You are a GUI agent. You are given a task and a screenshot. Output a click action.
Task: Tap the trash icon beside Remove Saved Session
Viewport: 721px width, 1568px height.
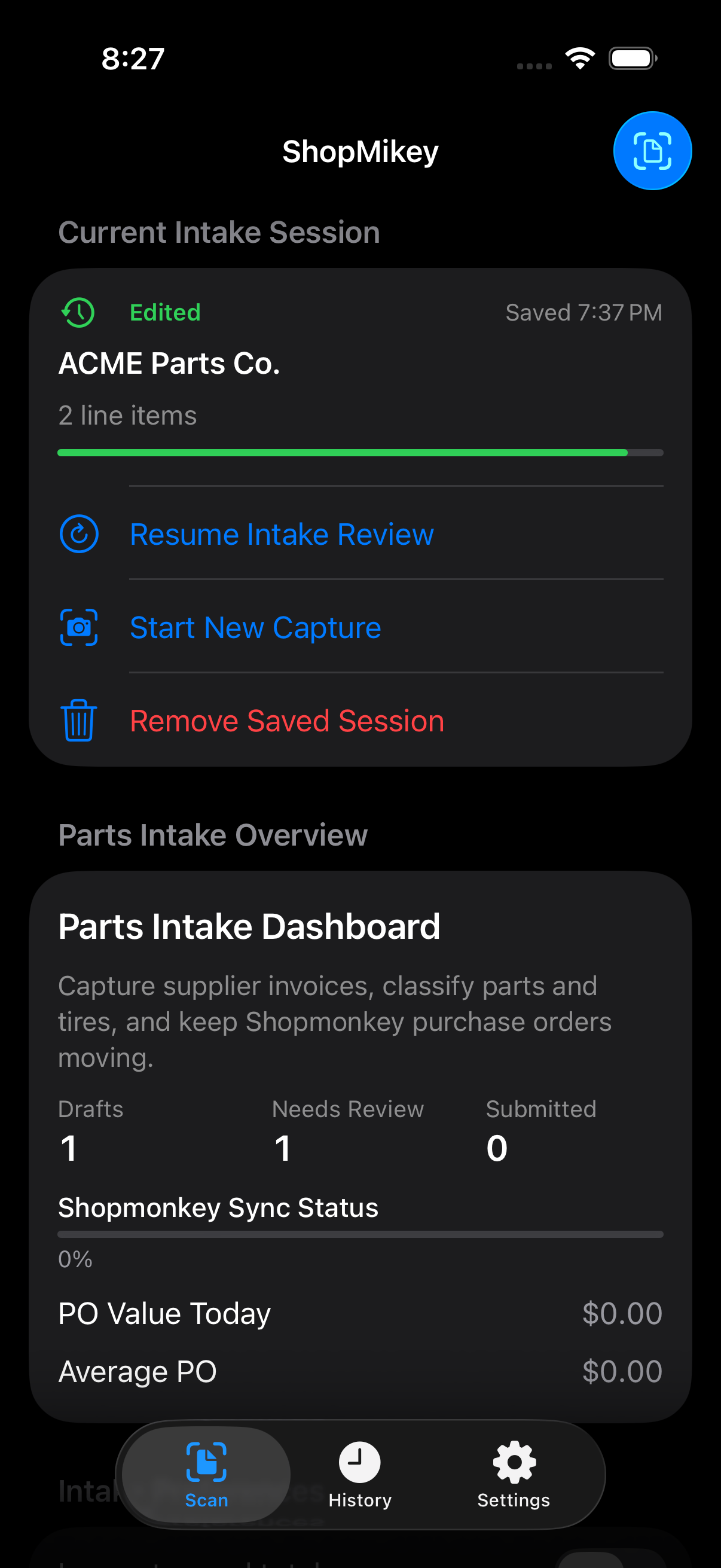[x=78, y=720]
